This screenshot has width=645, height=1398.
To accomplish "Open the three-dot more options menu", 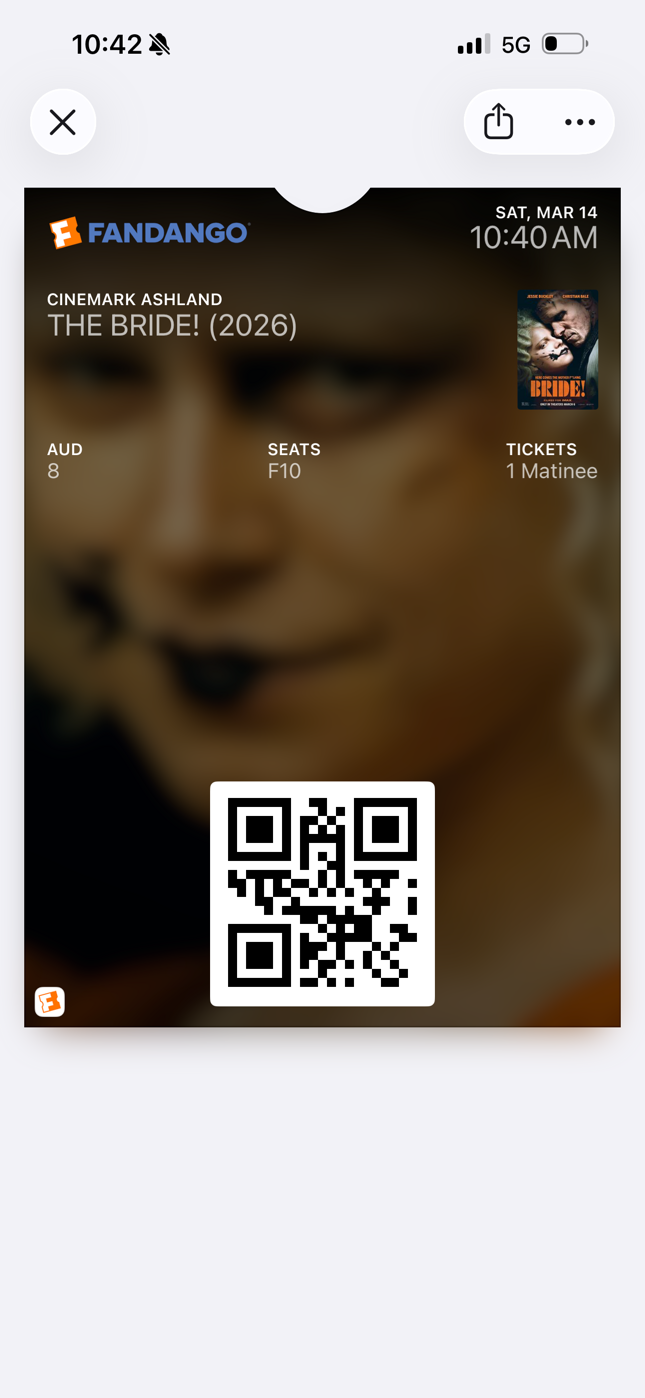I will 580,122.
